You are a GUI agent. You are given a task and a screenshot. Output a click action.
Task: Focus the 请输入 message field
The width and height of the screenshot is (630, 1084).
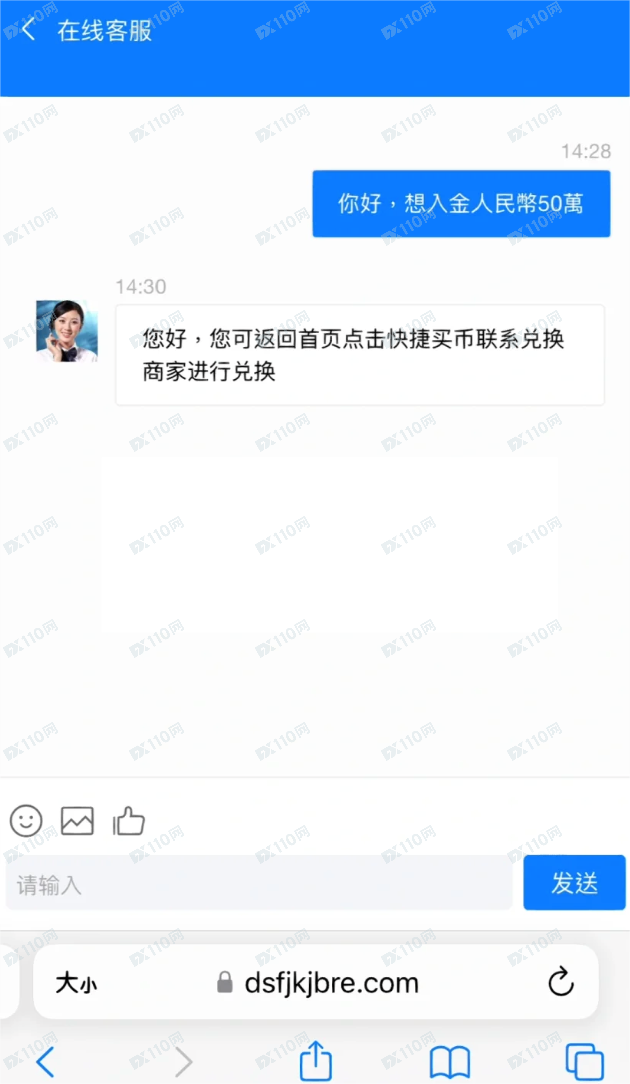click(259, 883)
